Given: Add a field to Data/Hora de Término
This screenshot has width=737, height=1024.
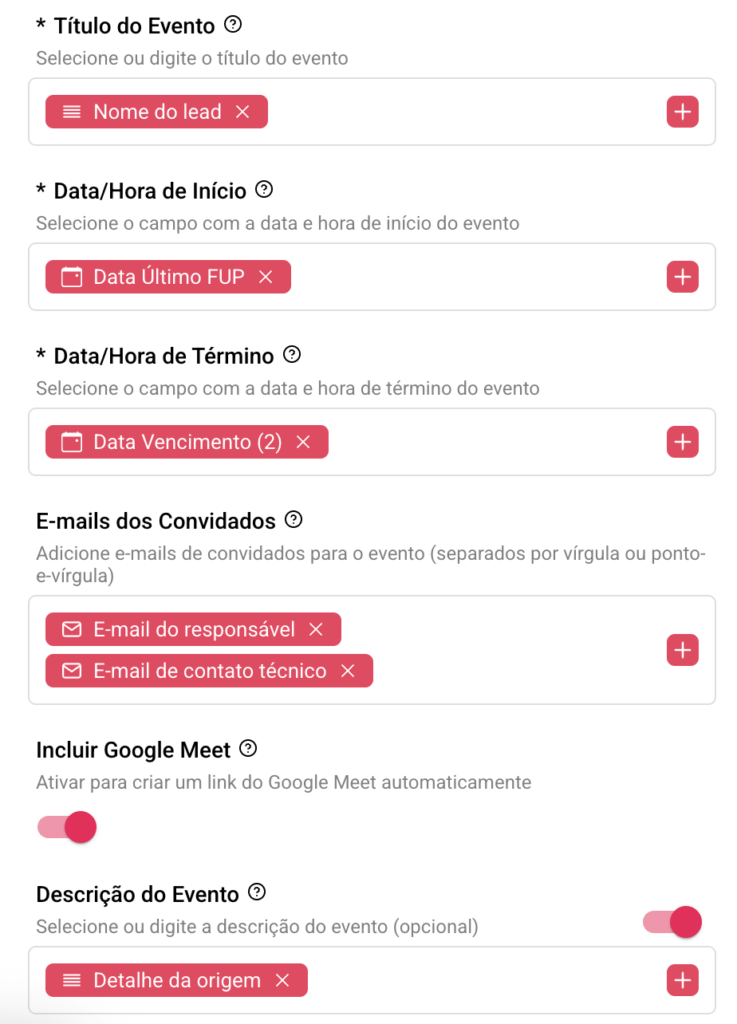Looking at the screenshot, I should [682, 442].
